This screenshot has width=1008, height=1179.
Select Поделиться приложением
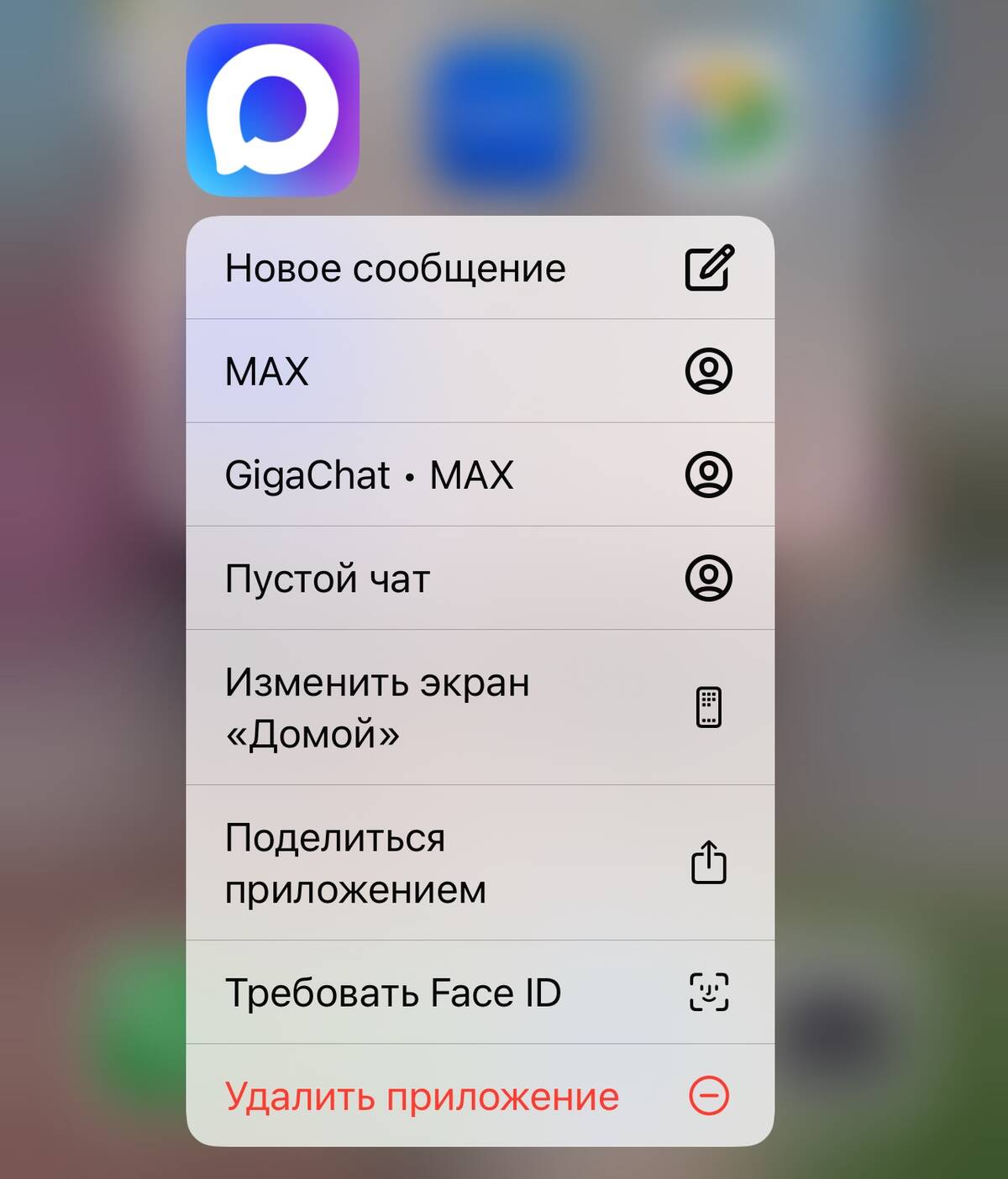click(479, 862)
